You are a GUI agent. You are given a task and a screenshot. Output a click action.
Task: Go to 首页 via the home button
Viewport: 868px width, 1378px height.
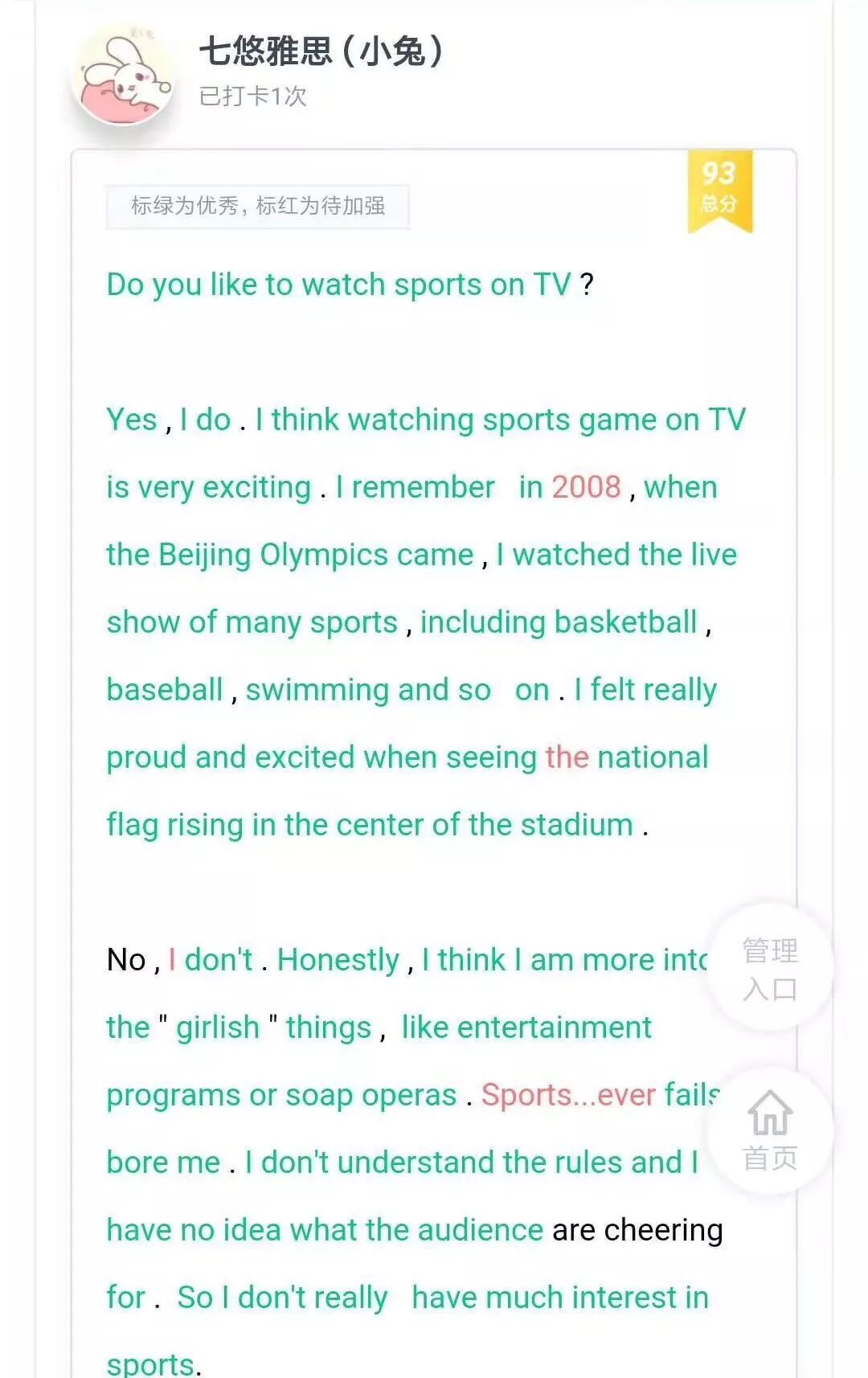click(x=769, y=1131)
